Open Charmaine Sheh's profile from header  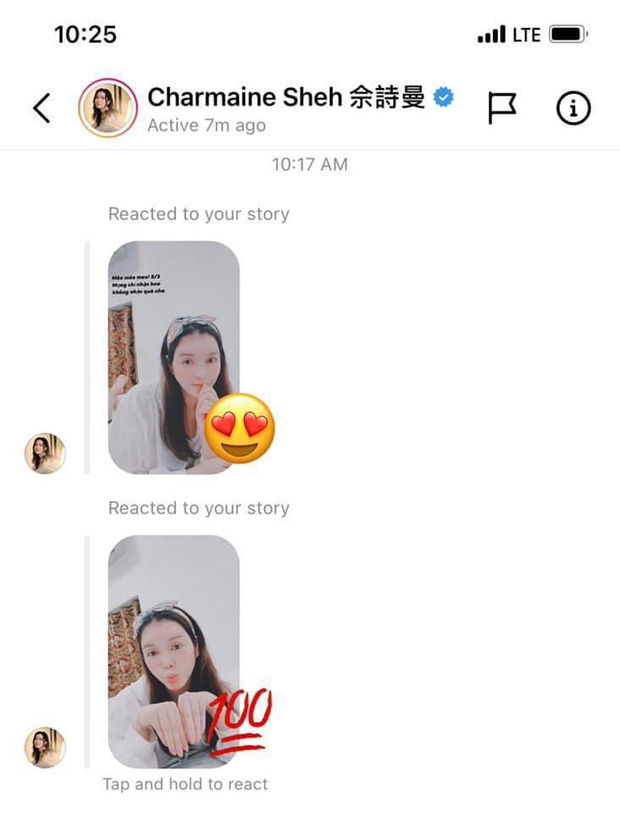point(107,108)
